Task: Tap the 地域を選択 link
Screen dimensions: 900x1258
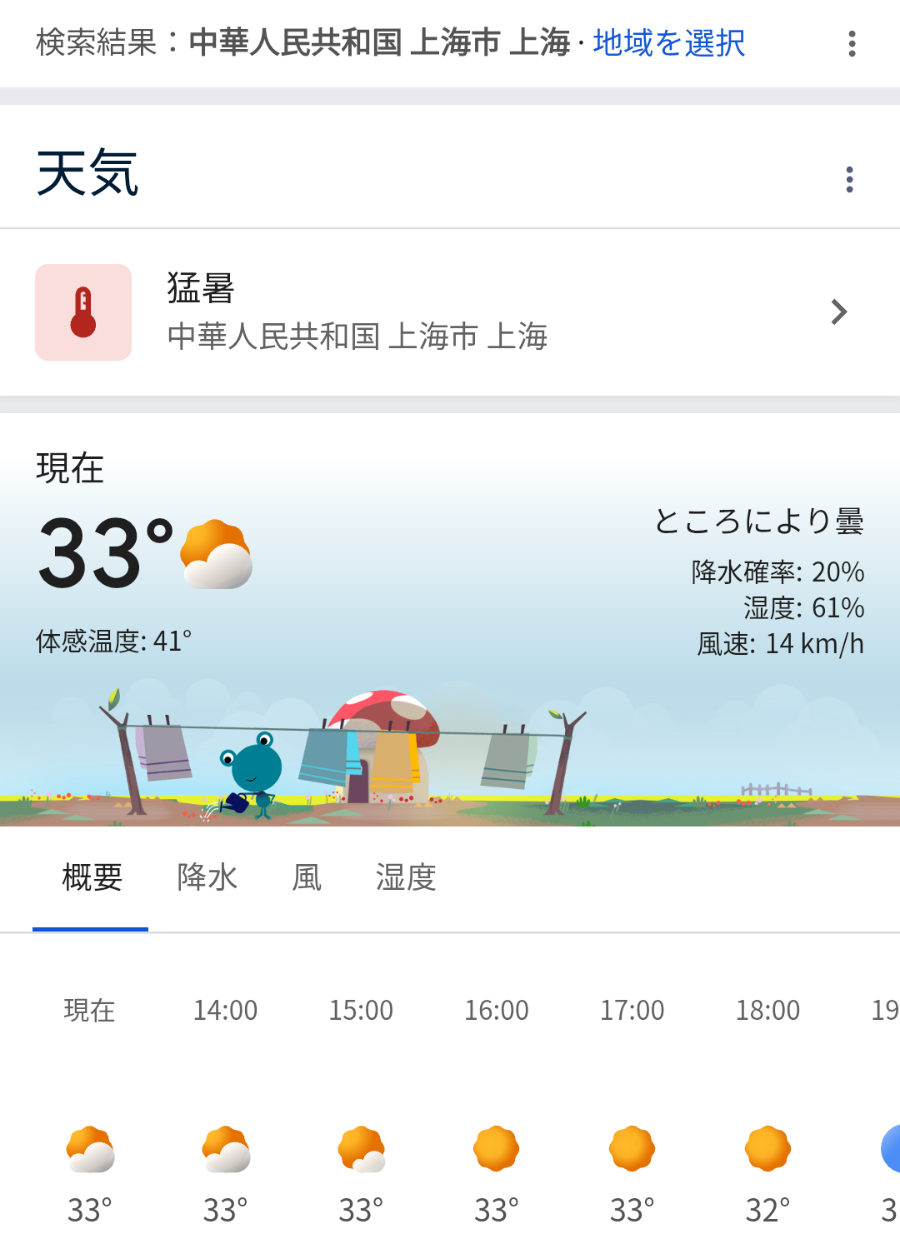Action: (x=668, y=43)
